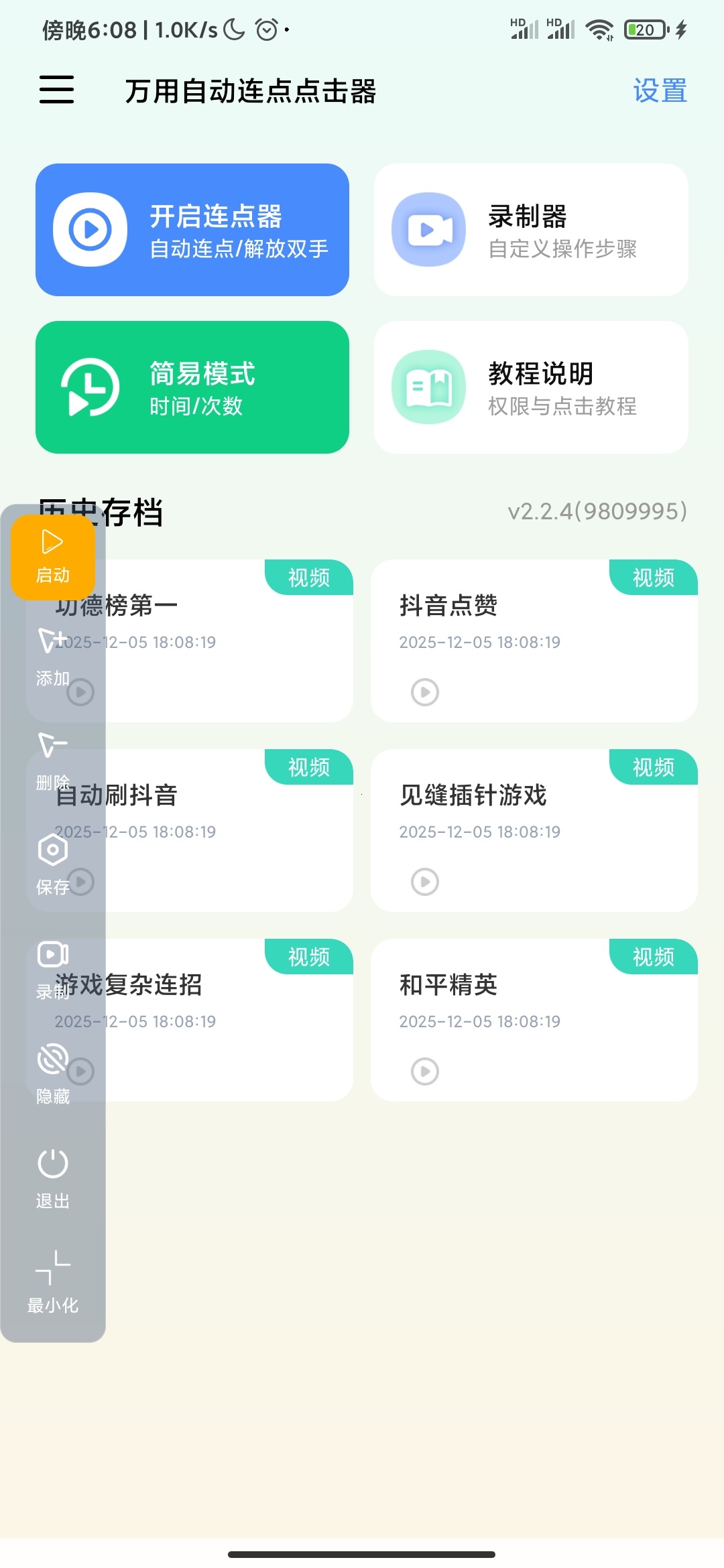Play the 抖音点赞 tutorial video
The width and height of the screenshot is (724, 1568).
coord(425,692)
